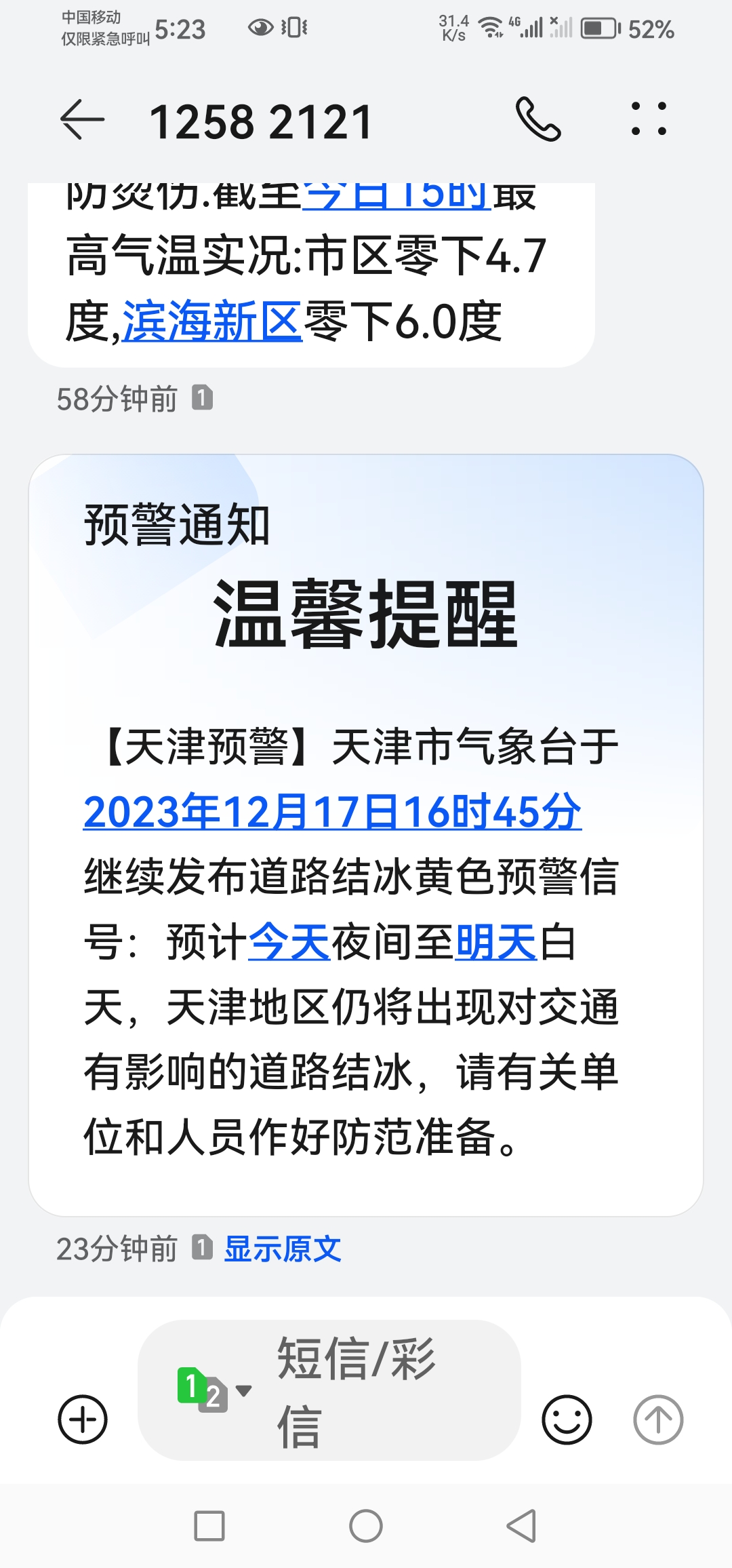Go back to the message list

(x=82, y=120)
